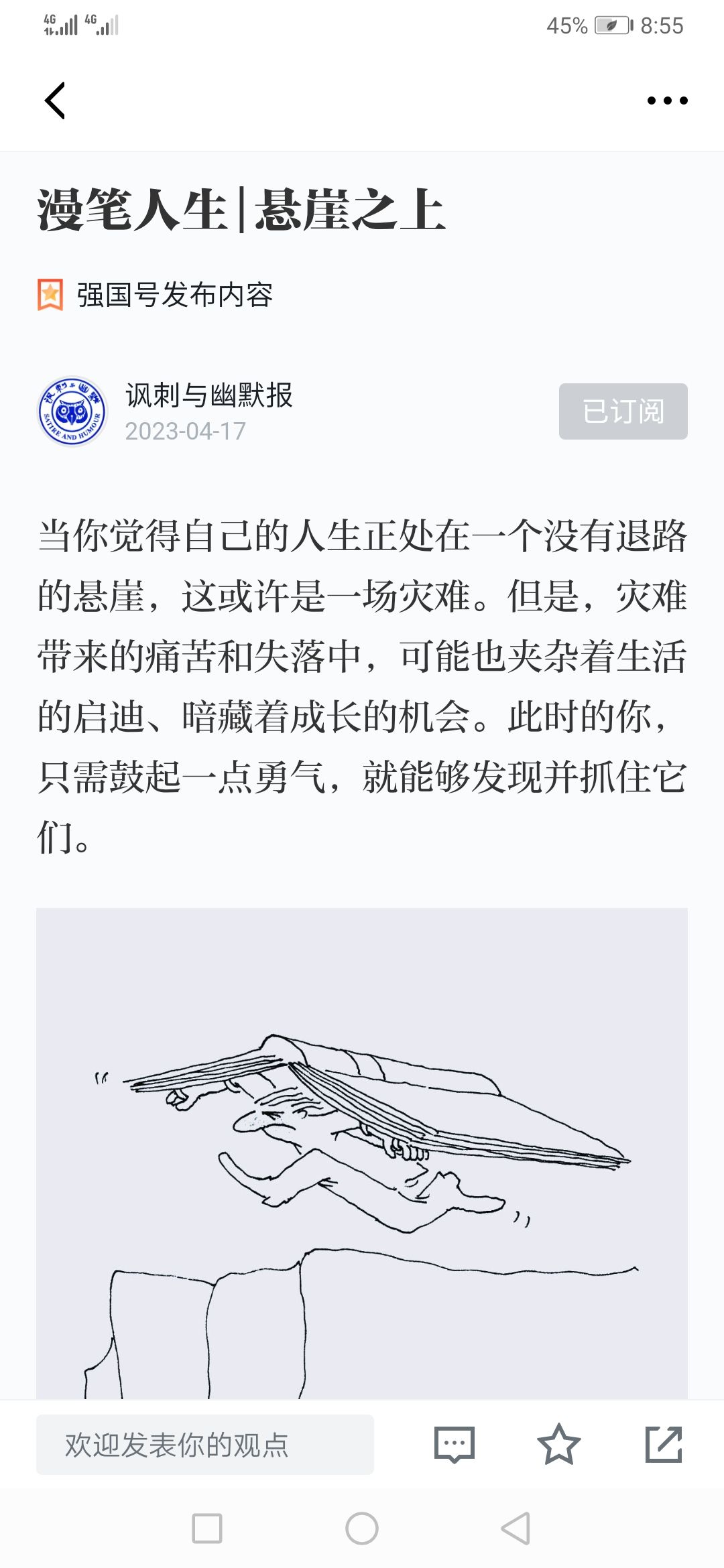Image resolution: width=724 pixels, height=1568 pixels.
Task: Tap the system home button
Action: (362, 1528)
